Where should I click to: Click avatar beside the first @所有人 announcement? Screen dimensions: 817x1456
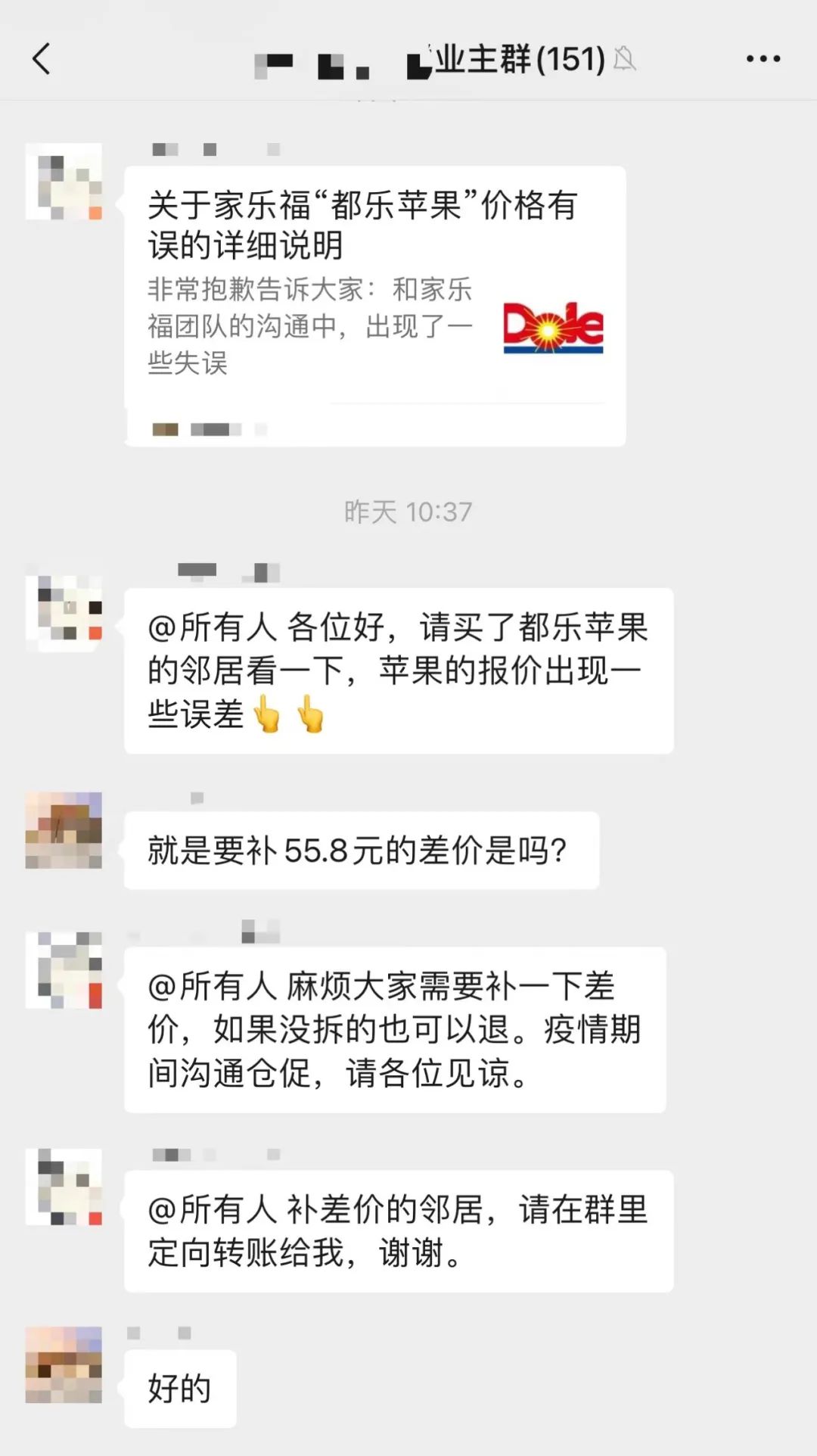click(64, 613)
